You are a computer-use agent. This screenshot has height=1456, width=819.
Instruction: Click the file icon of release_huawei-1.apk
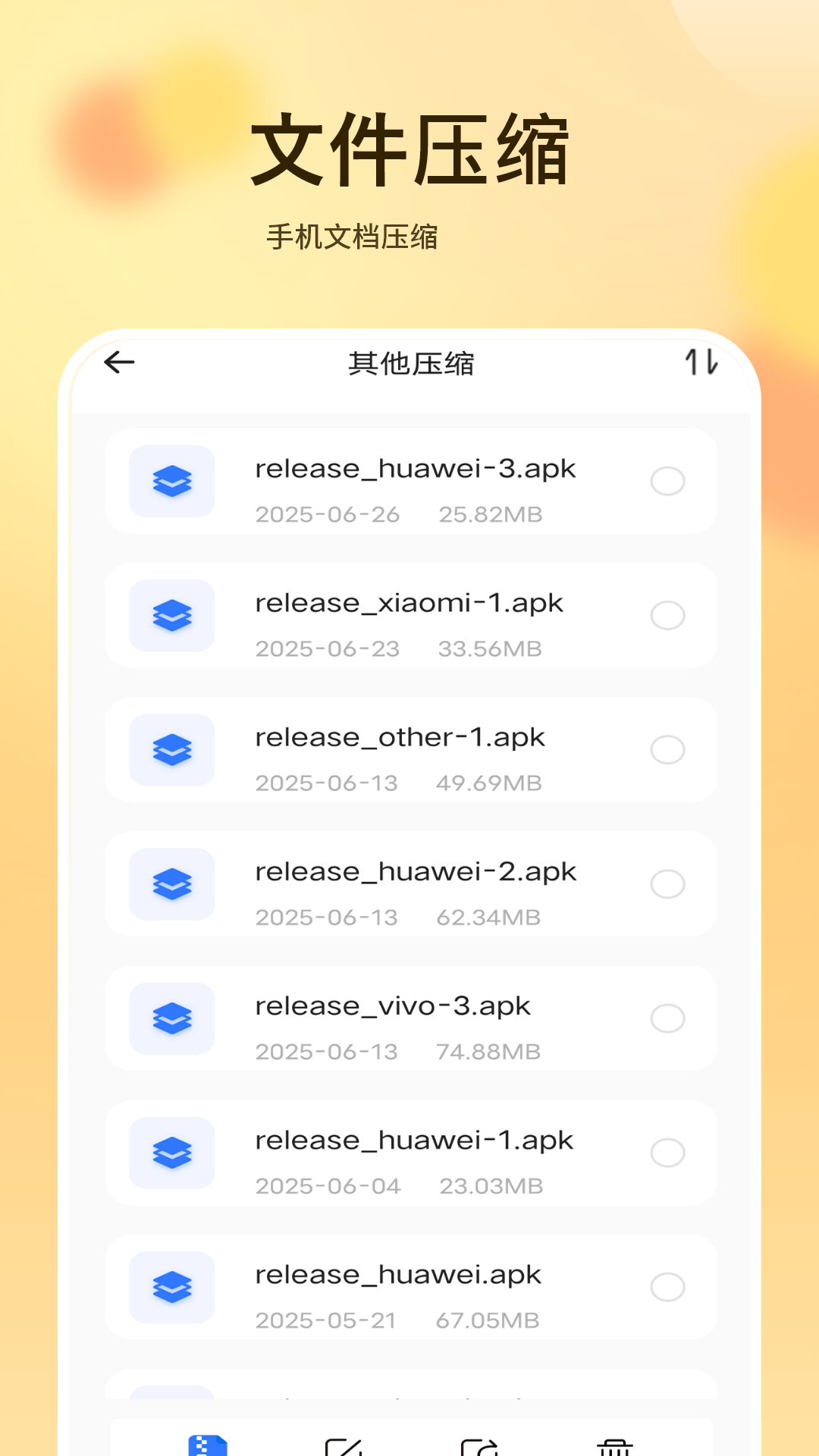coord(173,1153)
